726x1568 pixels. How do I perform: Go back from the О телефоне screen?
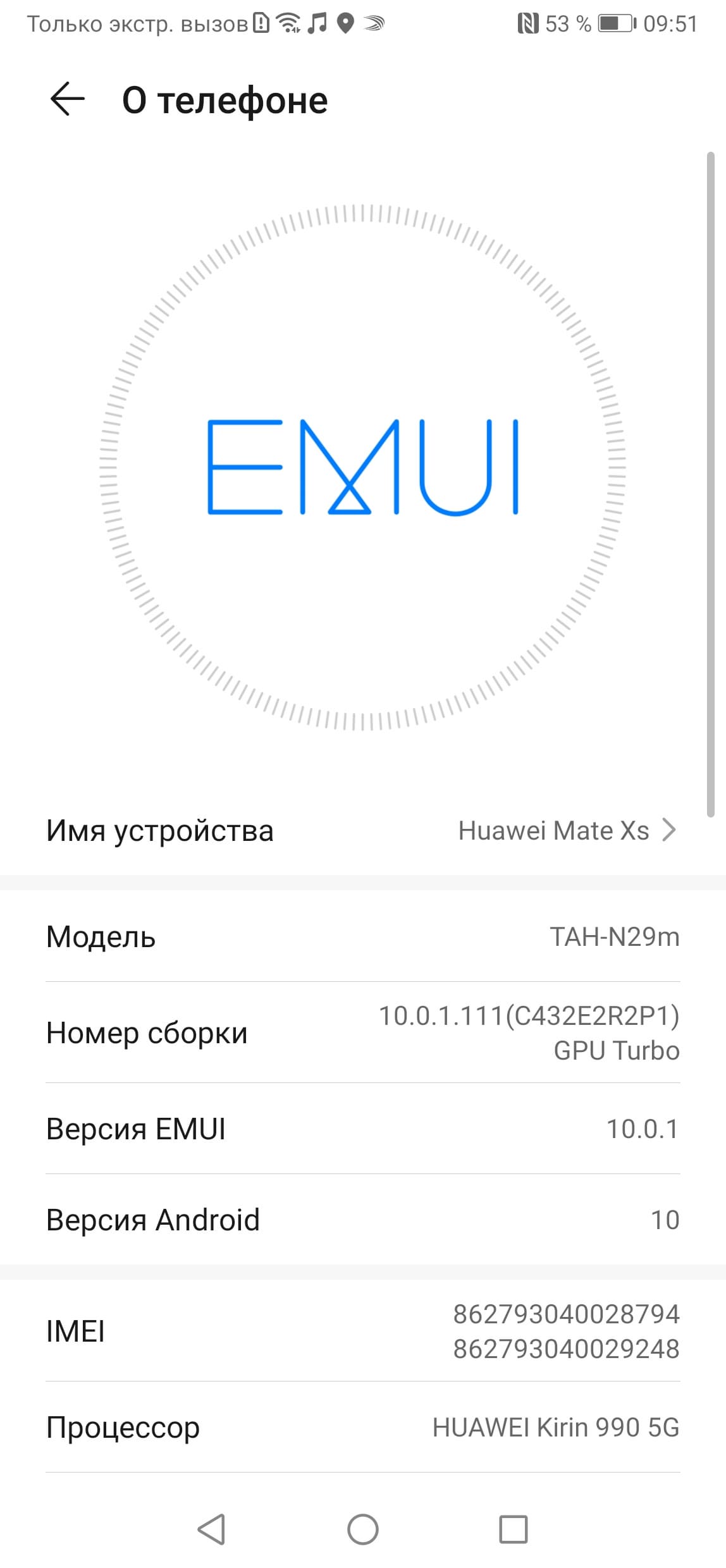pyautogui.click(x=67, y=100)
